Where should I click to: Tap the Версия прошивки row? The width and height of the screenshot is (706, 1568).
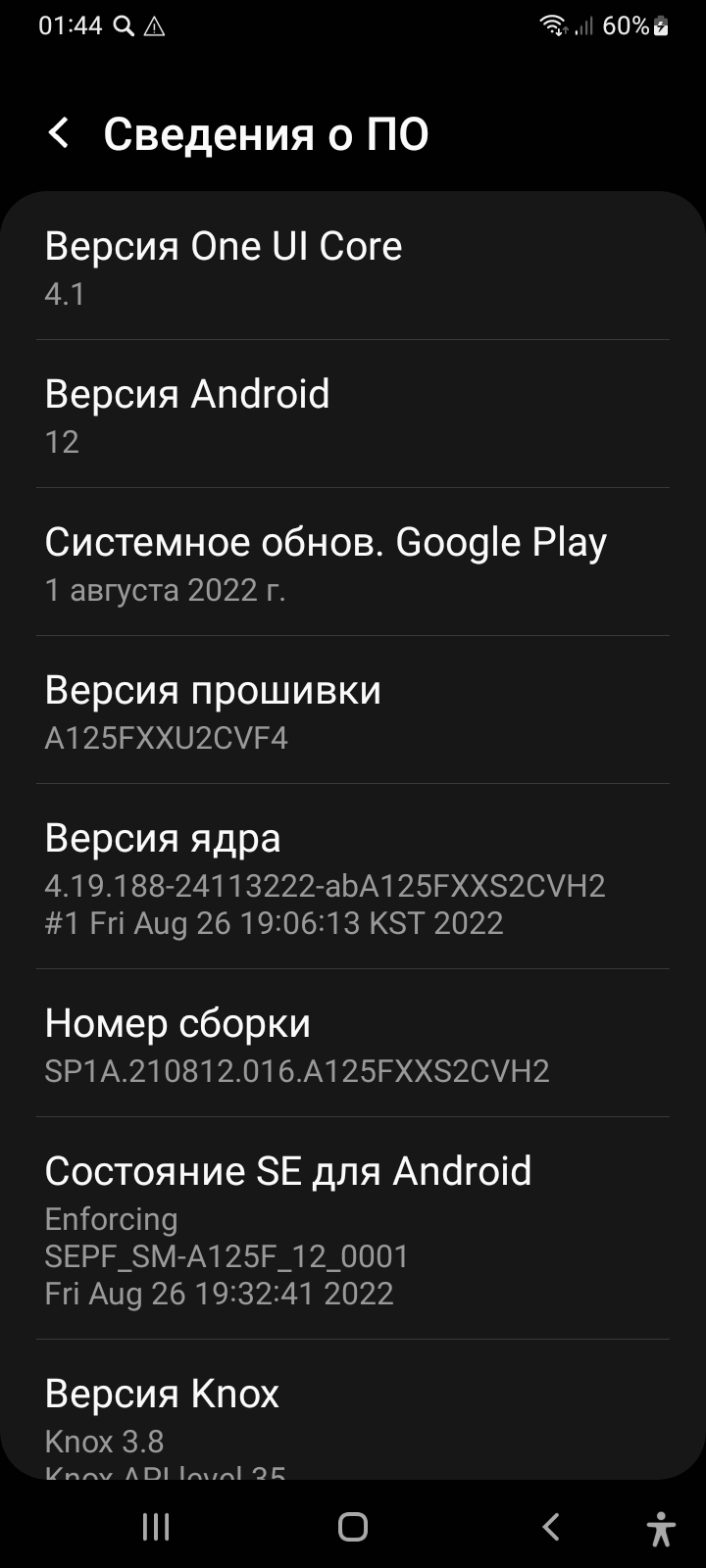[x=353, y=710]
